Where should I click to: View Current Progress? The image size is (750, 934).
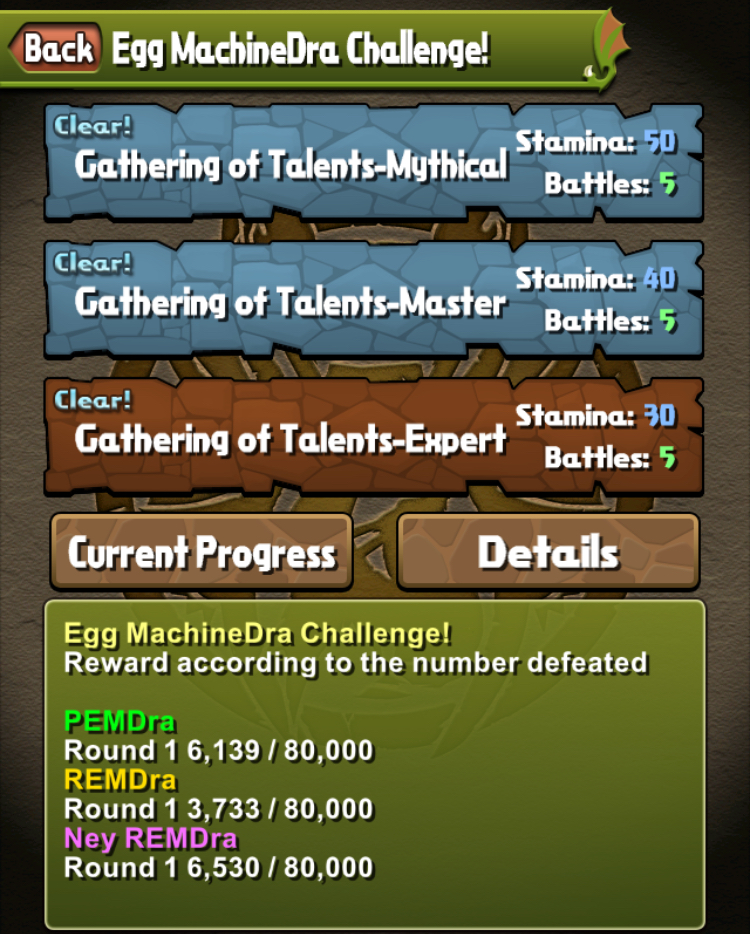[201, 552]
